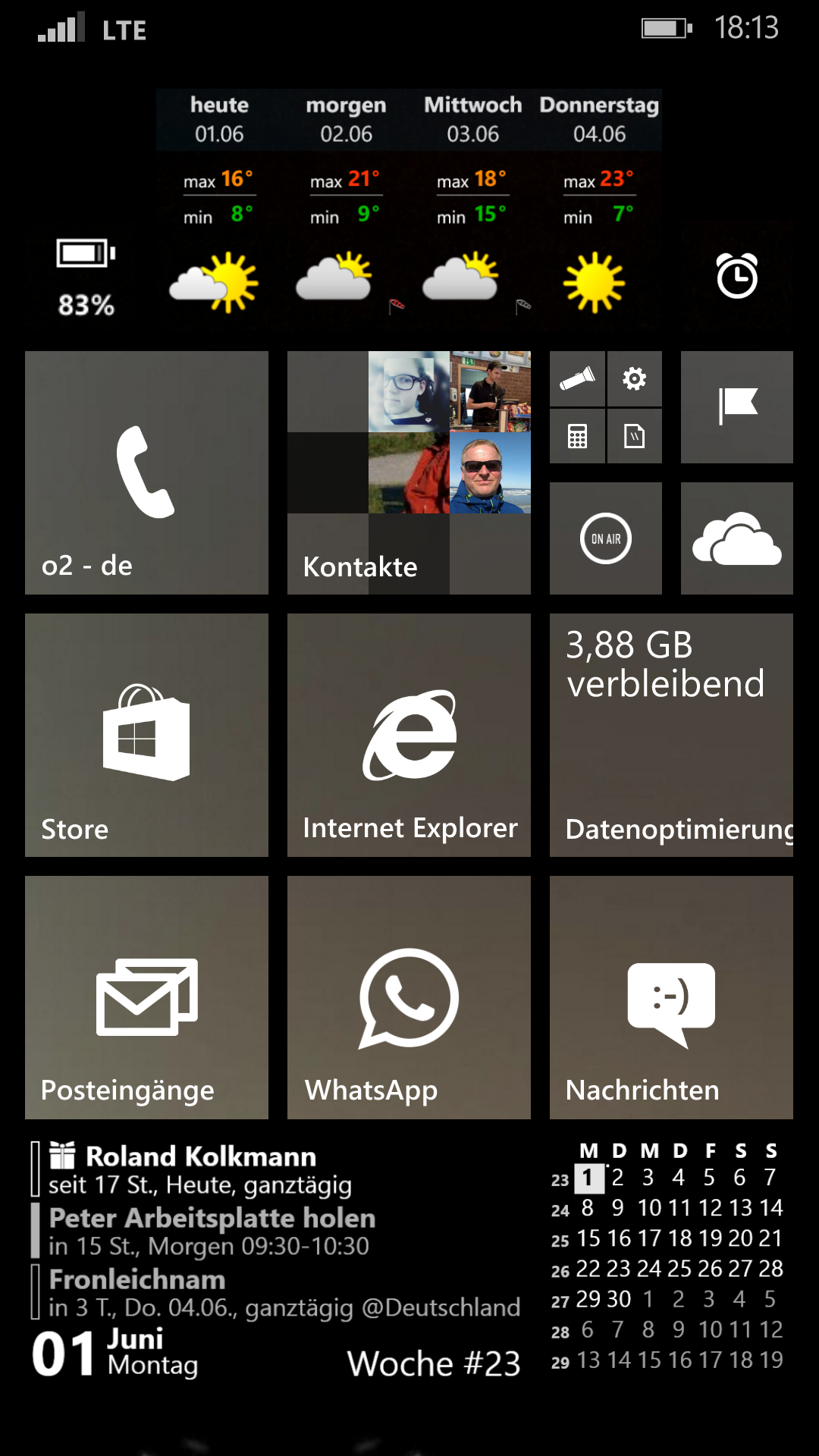This screenshot has width=819, height=1456.
Task: Open the Store tile
Action: click(x=146, y=735)
